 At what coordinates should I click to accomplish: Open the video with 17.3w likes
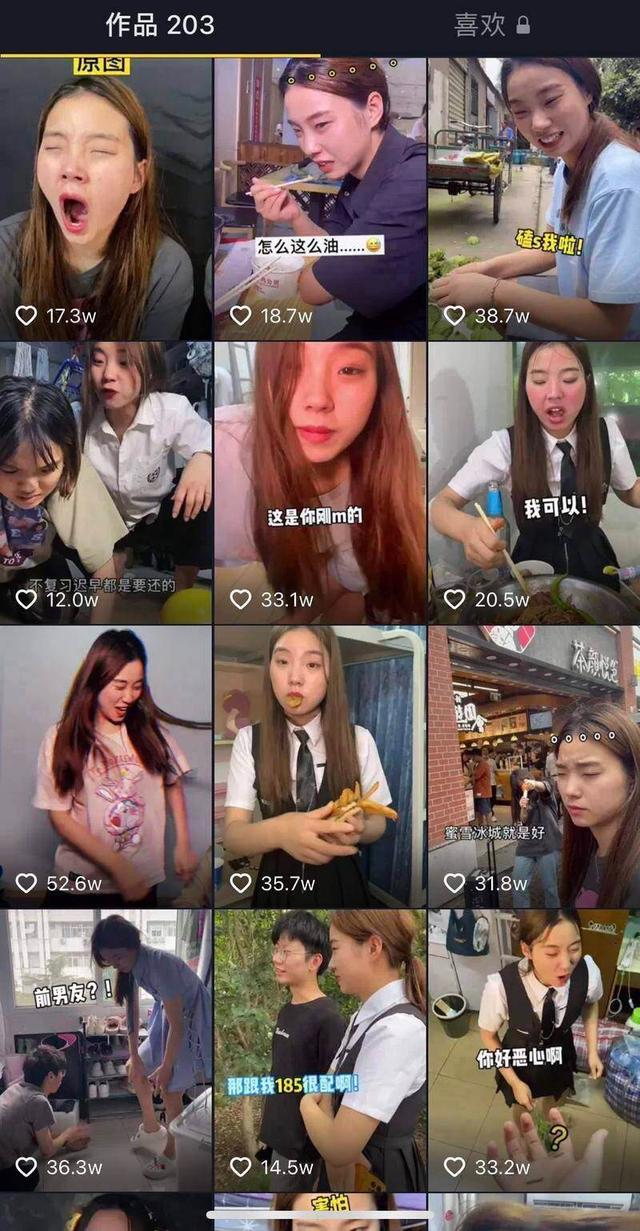(105, 198)
